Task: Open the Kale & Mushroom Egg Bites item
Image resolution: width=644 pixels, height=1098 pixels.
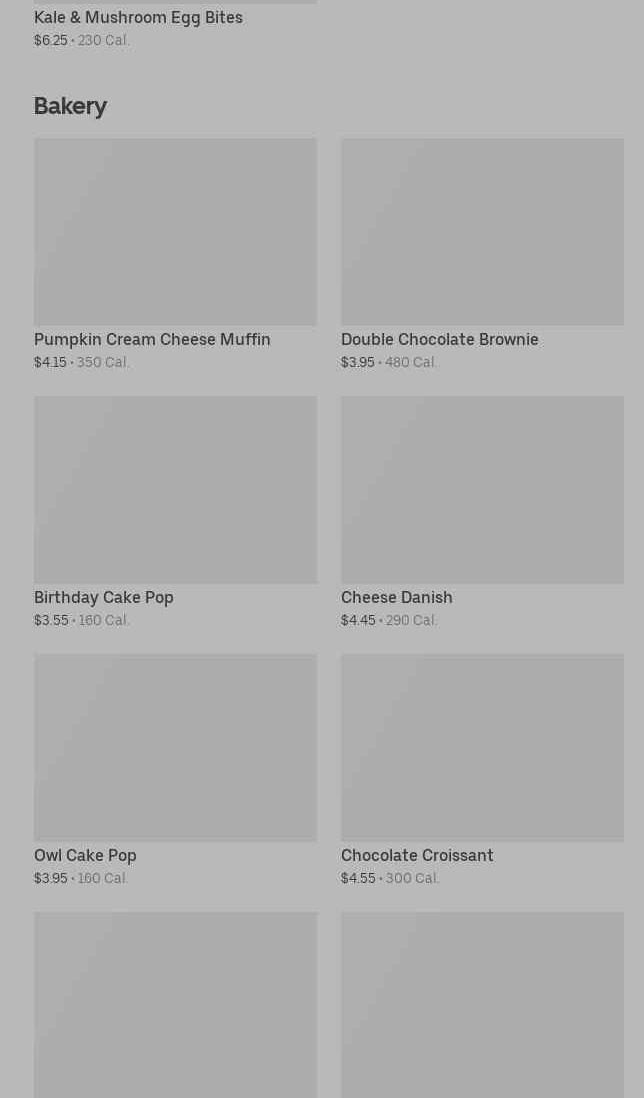Action: (175, 25)
